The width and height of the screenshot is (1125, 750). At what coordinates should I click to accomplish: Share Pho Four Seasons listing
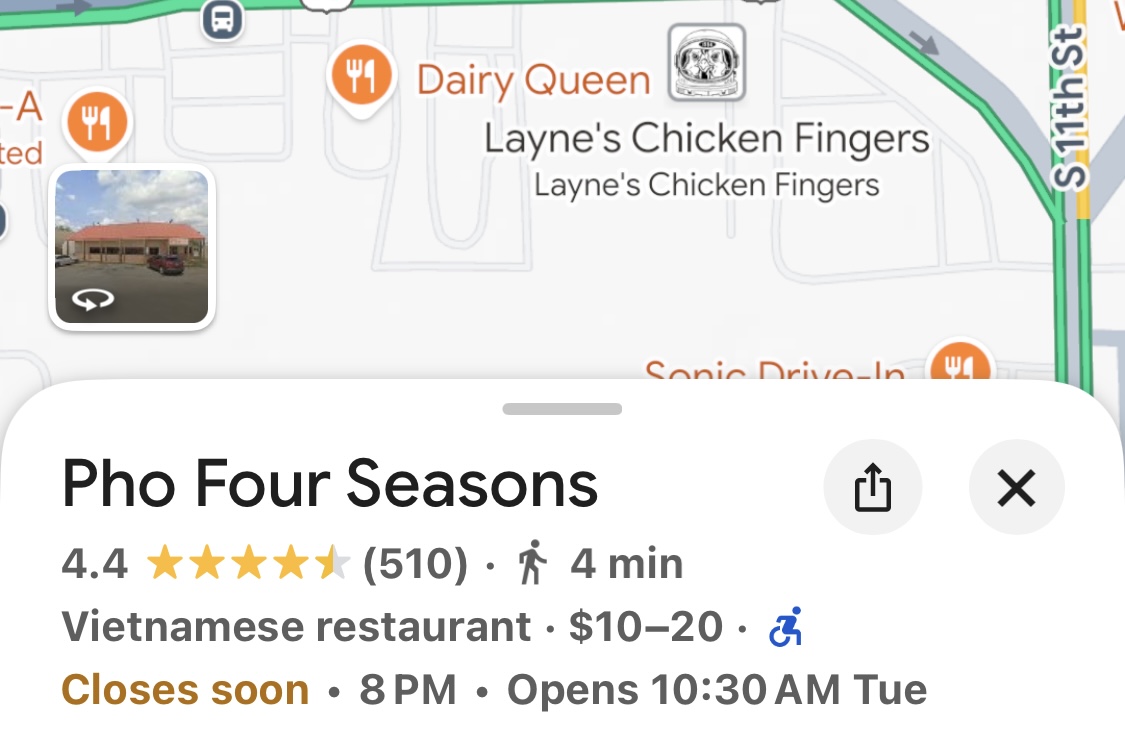(x=872, y=489)
